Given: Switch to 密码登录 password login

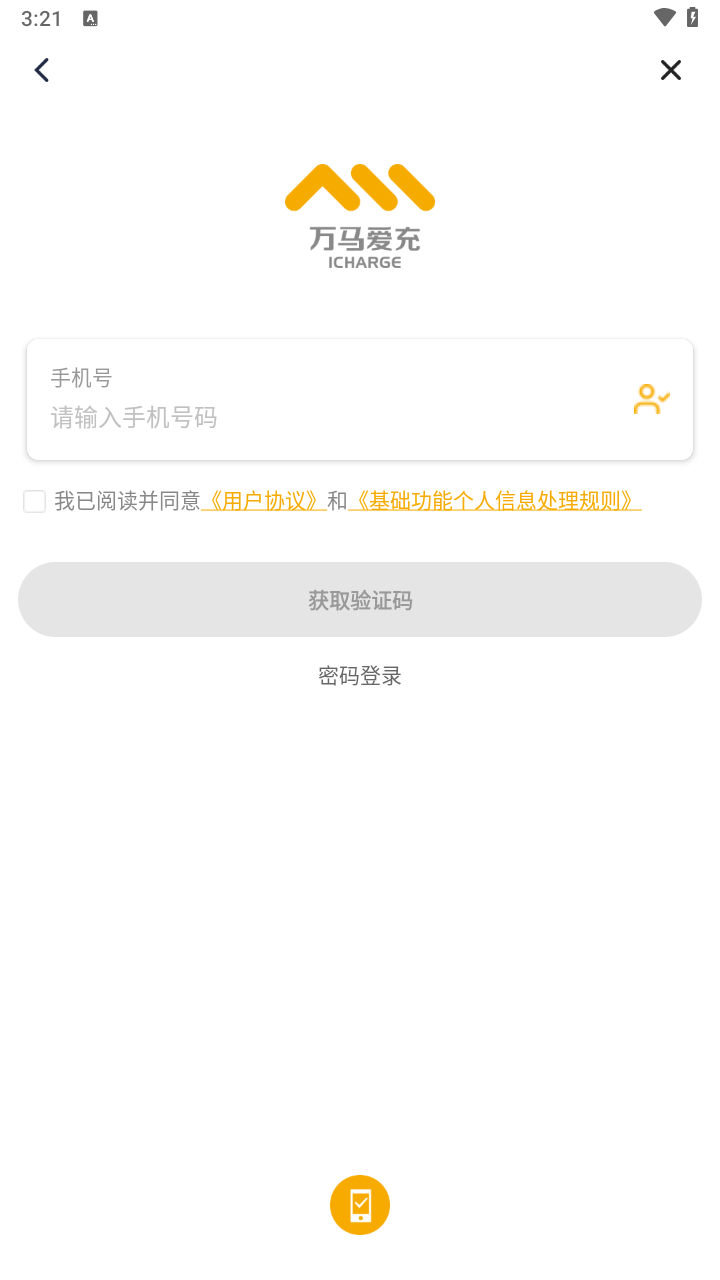Looking at the screenshot, I should click(x=360, y=675).
